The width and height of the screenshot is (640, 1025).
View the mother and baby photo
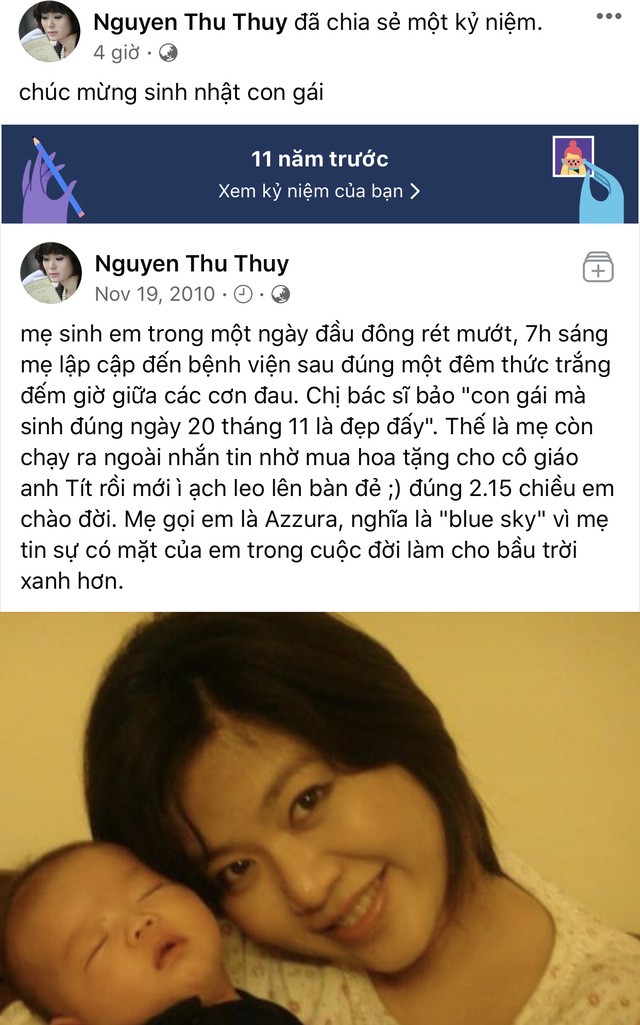320,818
